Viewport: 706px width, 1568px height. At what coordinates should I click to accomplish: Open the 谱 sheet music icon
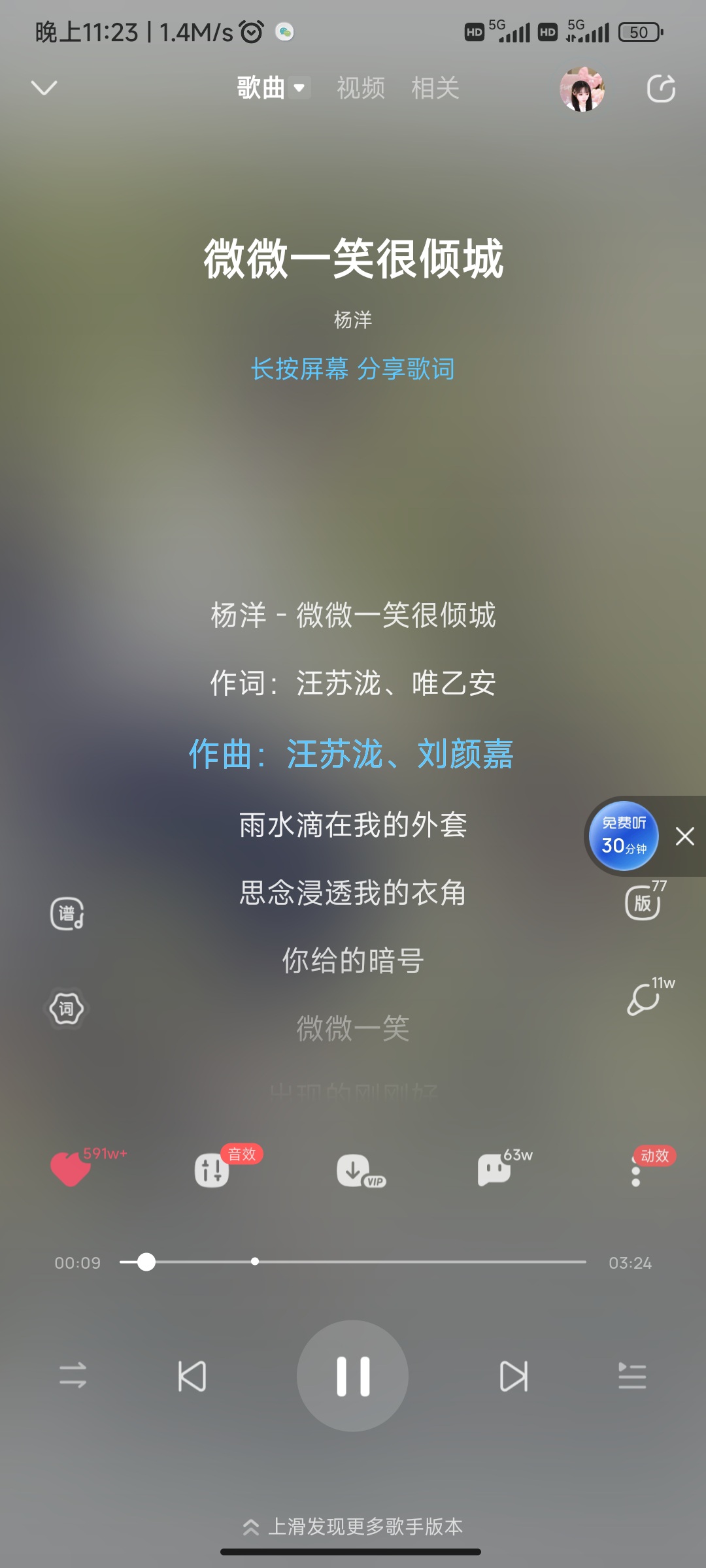[67, 913]
